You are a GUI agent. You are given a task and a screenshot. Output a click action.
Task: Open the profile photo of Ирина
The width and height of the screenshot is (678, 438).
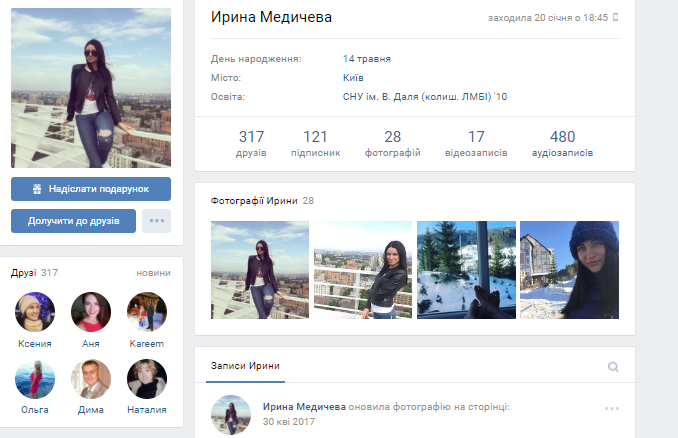[x=91, y=88]
